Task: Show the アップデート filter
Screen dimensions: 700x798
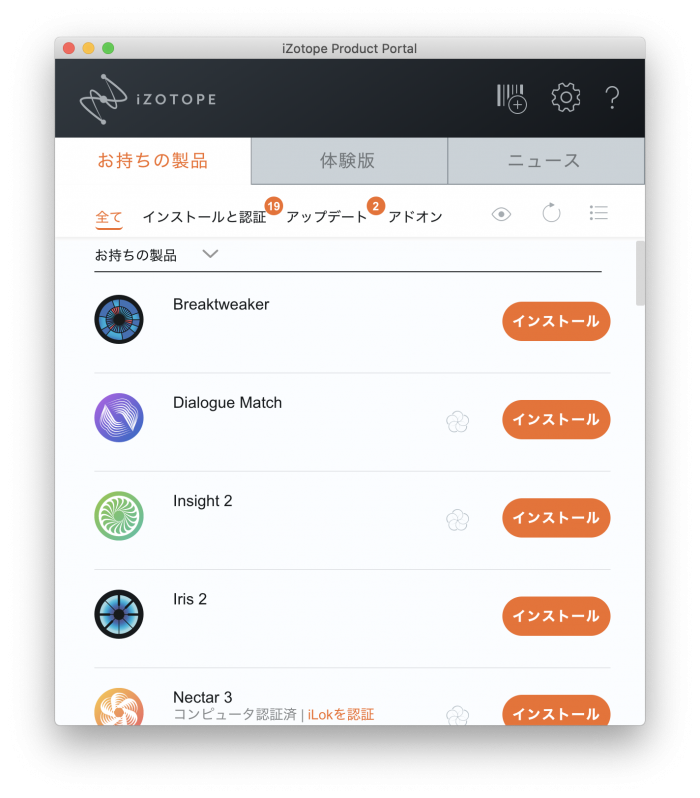Action: click(x=327, y=216)
